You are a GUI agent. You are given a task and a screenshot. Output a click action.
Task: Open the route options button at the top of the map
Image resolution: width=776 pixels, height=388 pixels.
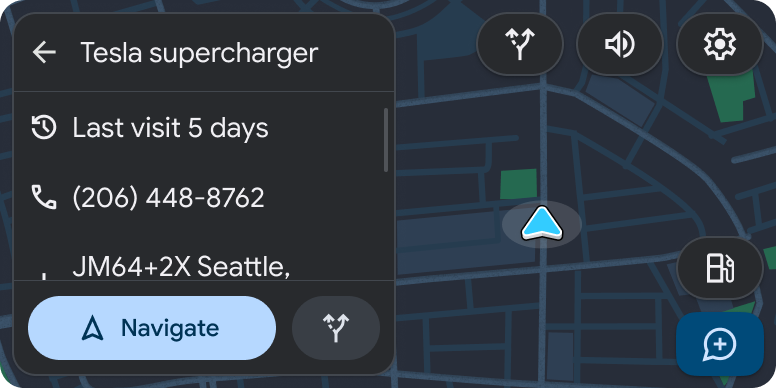520,44
